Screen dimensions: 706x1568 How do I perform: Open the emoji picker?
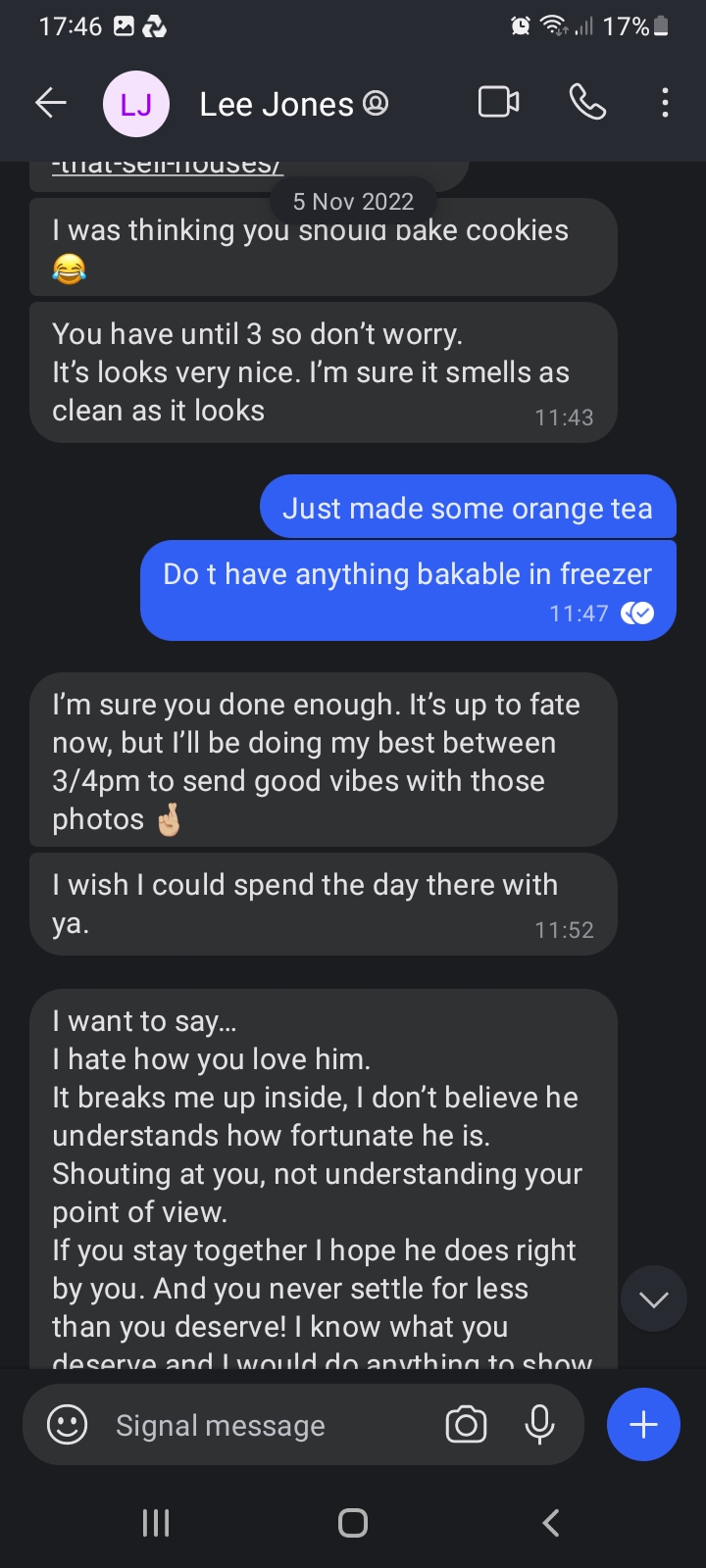(x=68, y=1425)
